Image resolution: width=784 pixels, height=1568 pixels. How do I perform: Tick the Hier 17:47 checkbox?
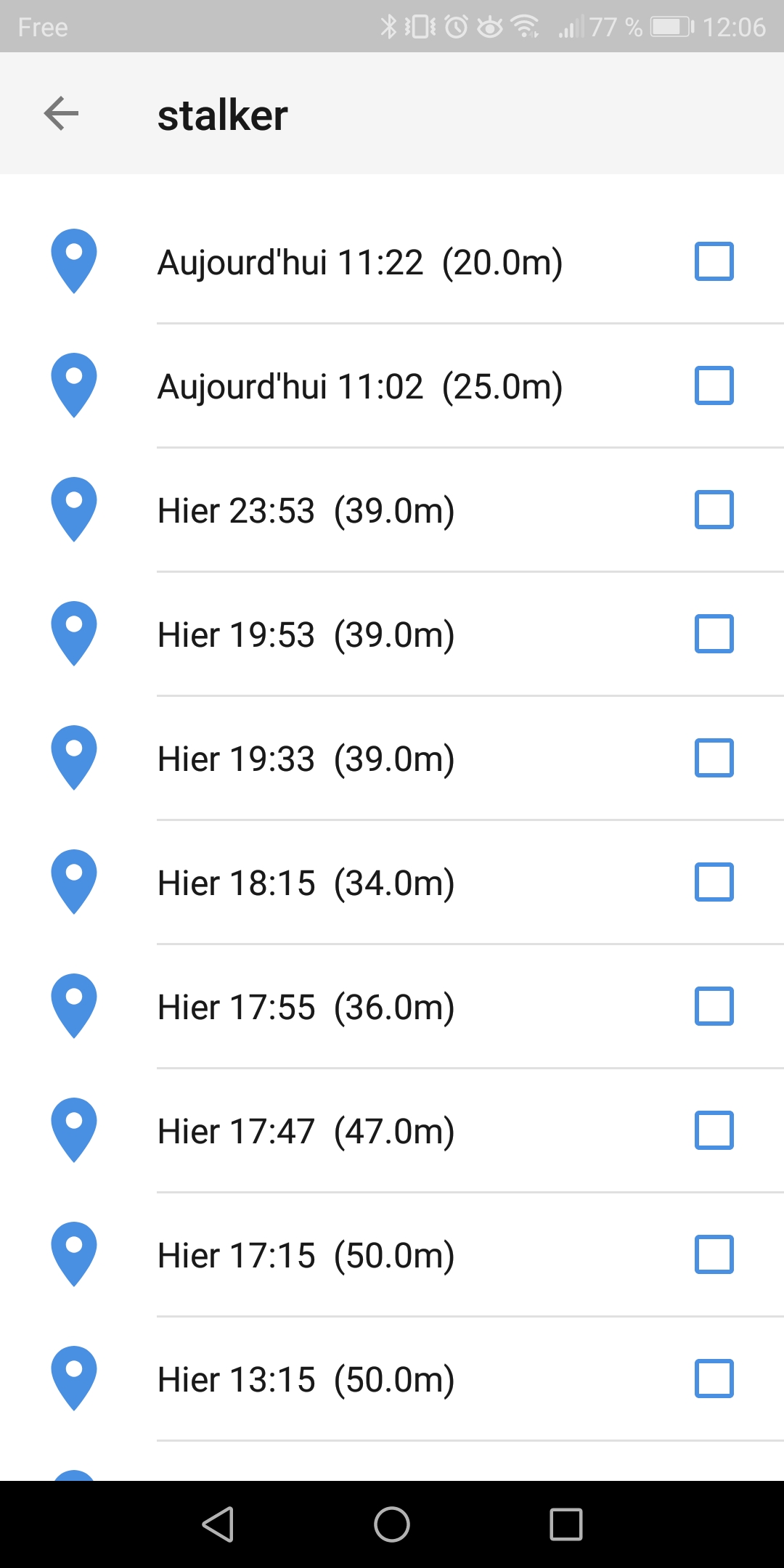tap(714, 1130)
